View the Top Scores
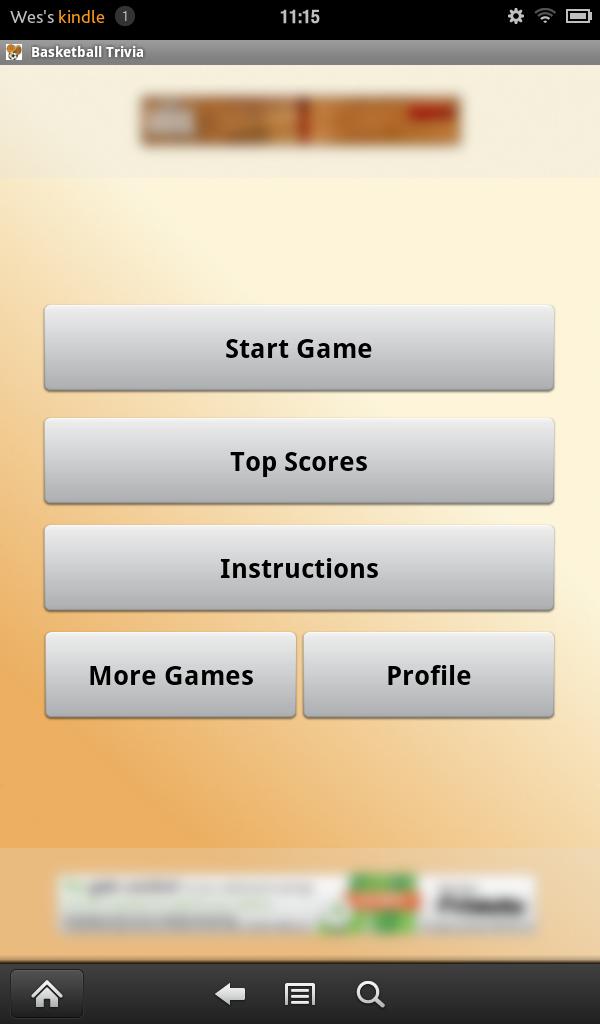This screenshot has width=600, height=1024. 299,461
